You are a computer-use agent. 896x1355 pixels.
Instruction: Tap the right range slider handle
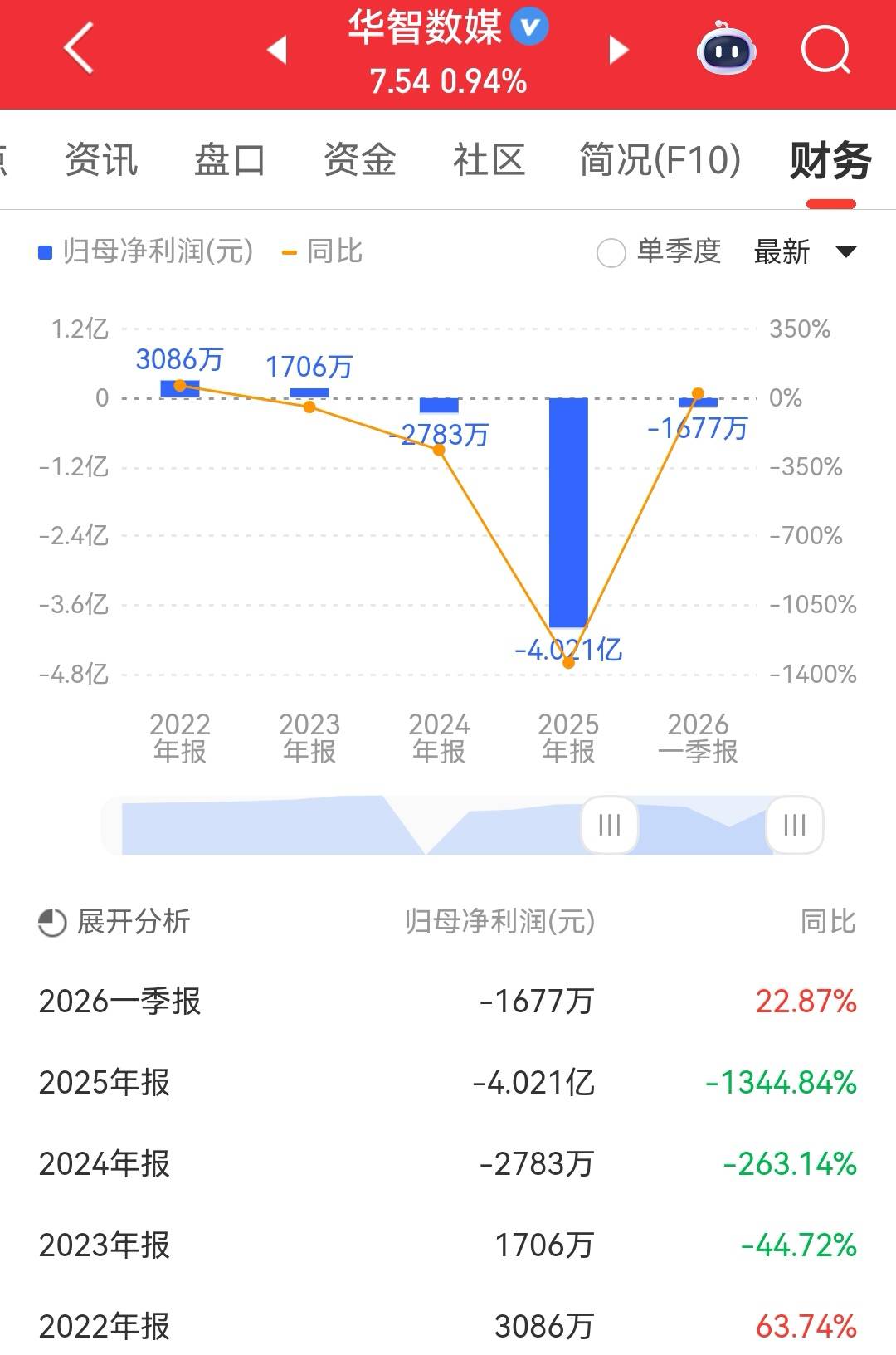pyautogui.click(x=794, y=825)
